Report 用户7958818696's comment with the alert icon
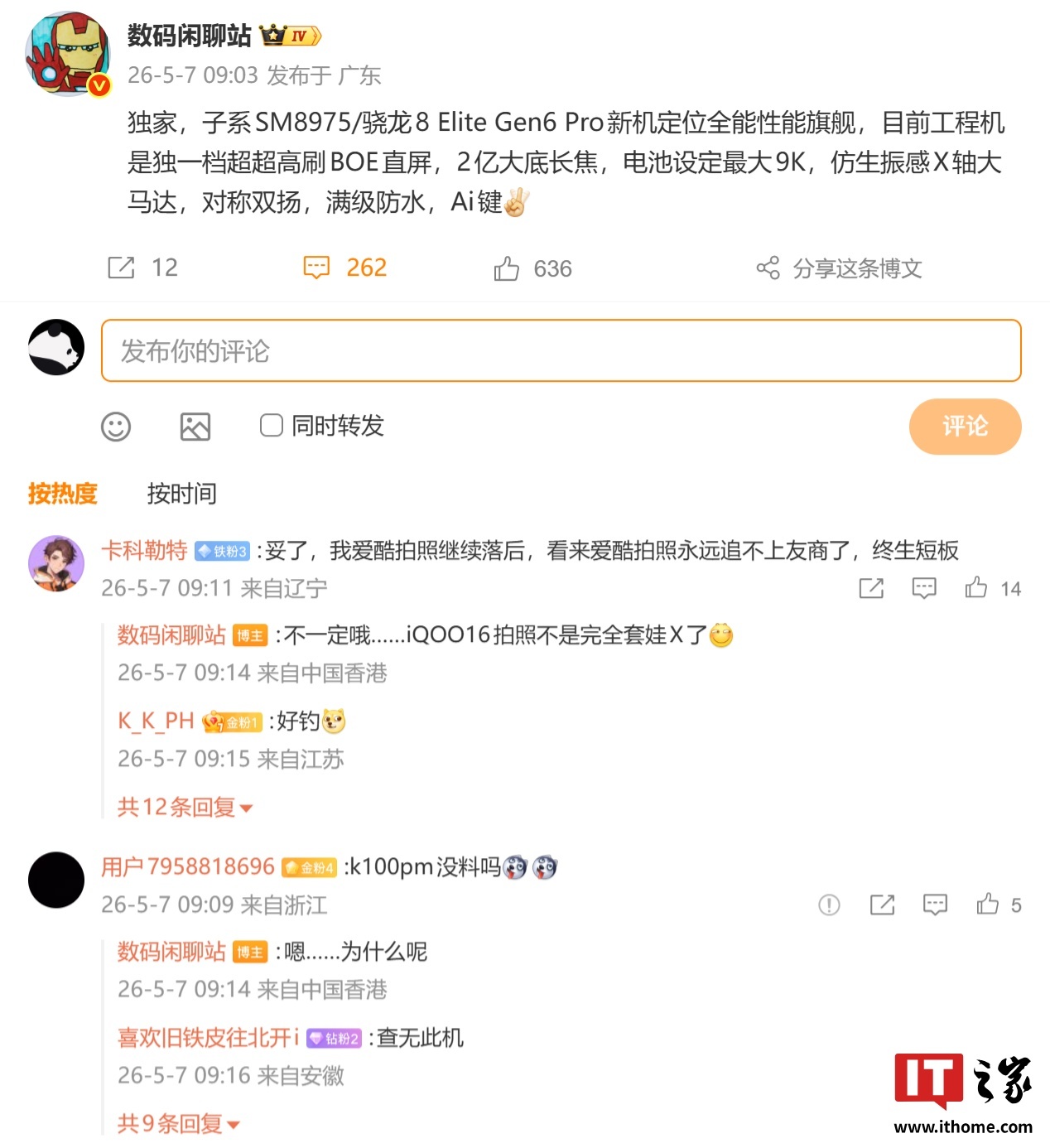Screen dimensions: 1050x1148 (829, 904)
